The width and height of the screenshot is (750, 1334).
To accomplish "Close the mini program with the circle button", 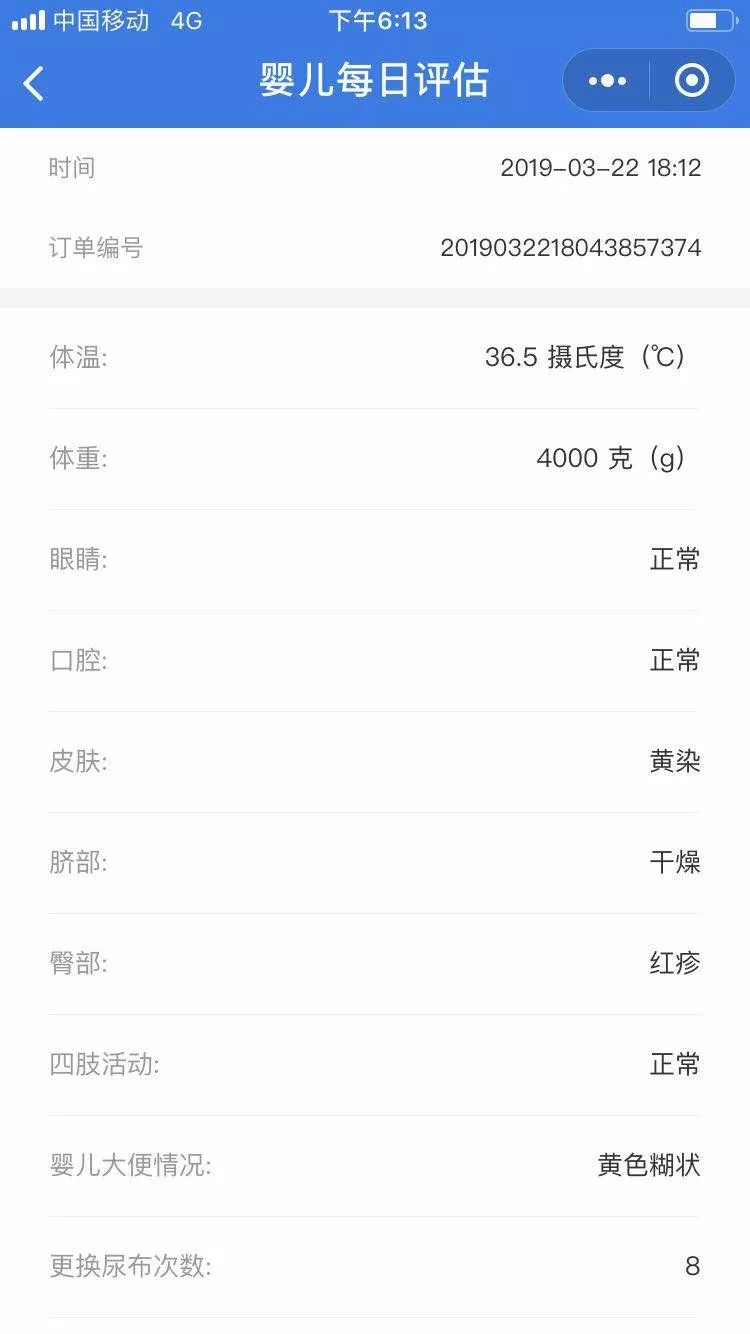I will point(692,81).
